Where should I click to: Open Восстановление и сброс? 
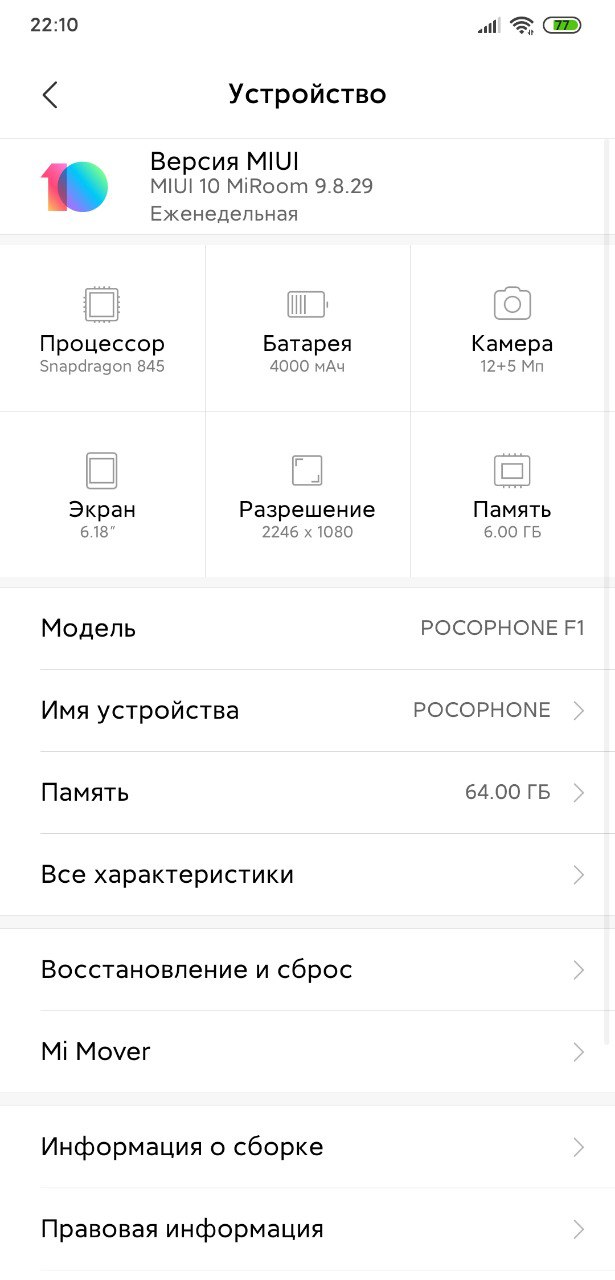[x=307, y=969]
